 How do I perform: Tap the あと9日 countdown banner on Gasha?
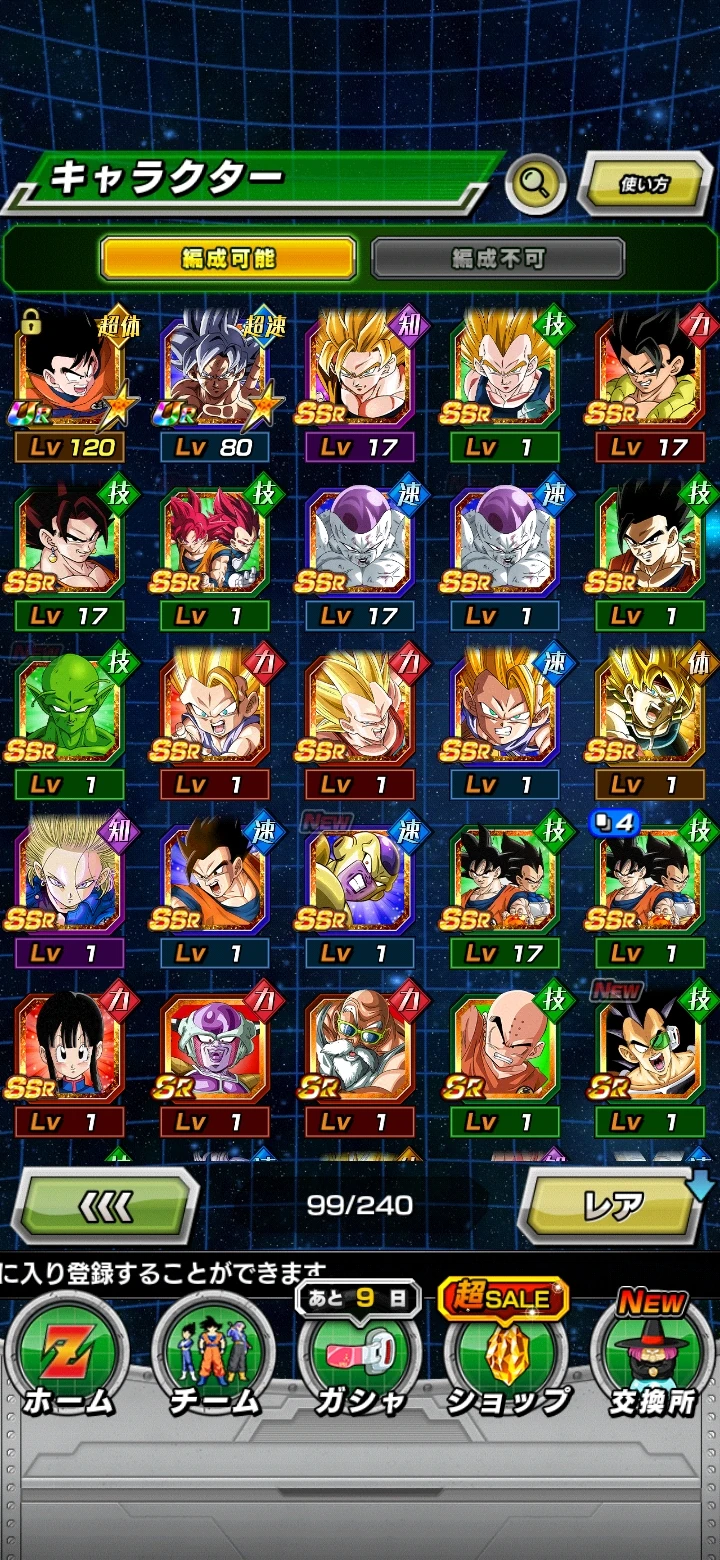360,1294
